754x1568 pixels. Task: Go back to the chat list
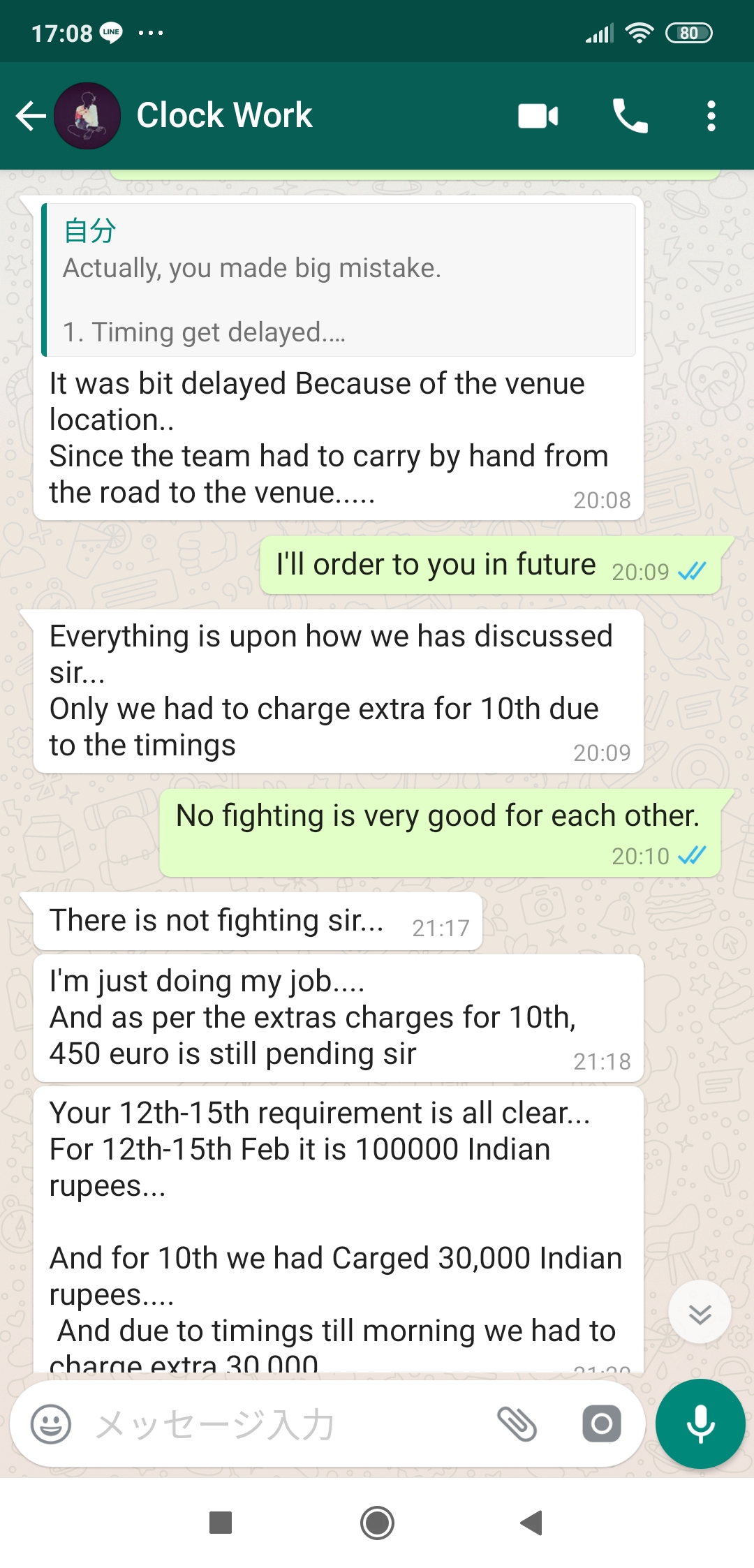click(31, 116)
